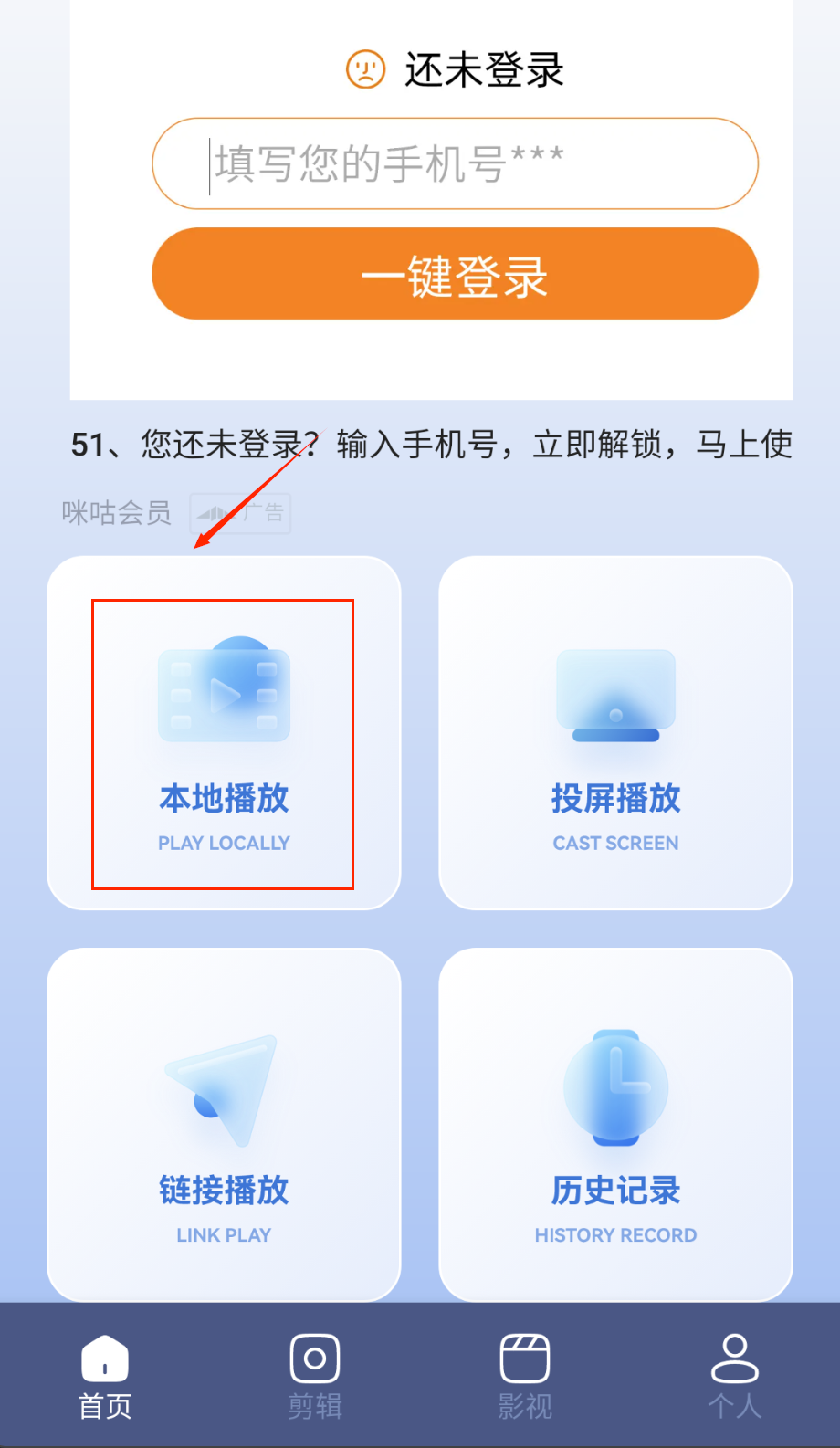Tap the phone number input field
The width and height of the screenshot is (840, 1448).
(455, 164)
